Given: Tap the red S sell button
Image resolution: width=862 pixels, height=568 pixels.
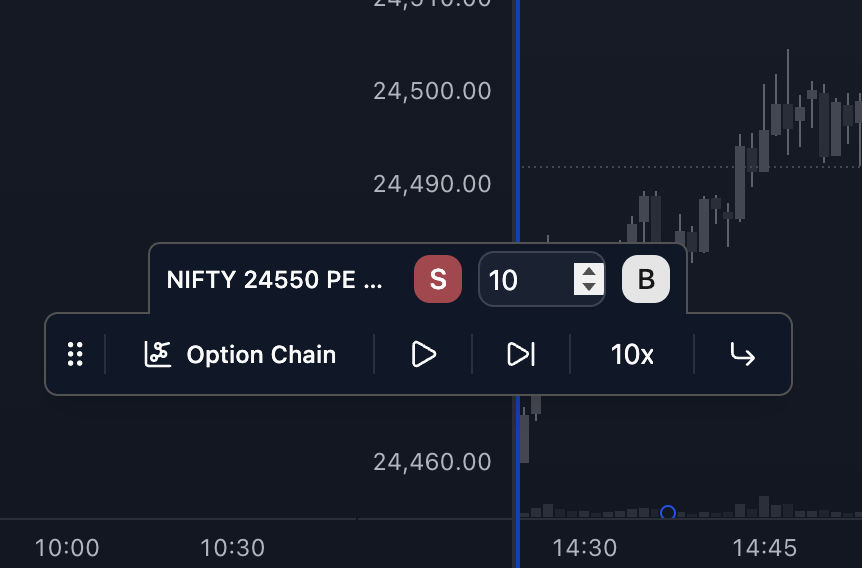Looking at the screenshot, I should click(437, 279).
